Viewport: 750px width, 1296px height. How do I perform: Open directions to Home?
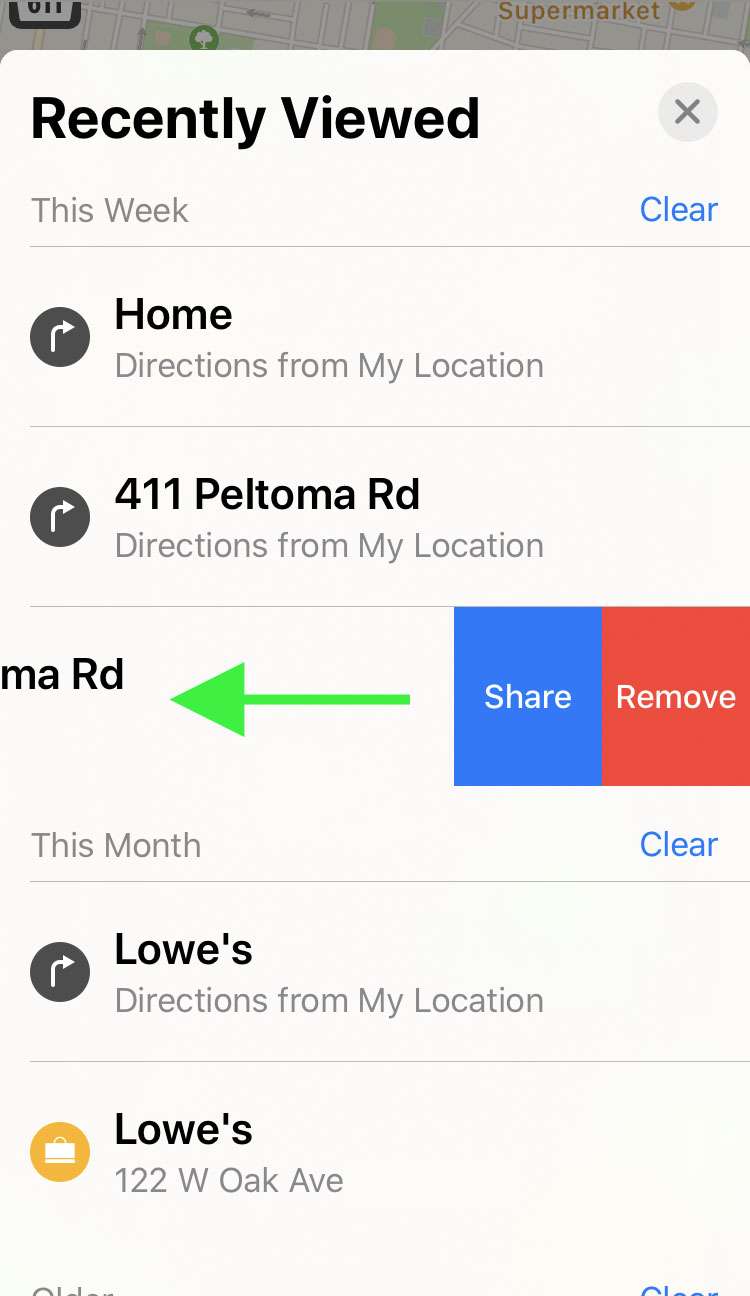click(x=330, y=338)
